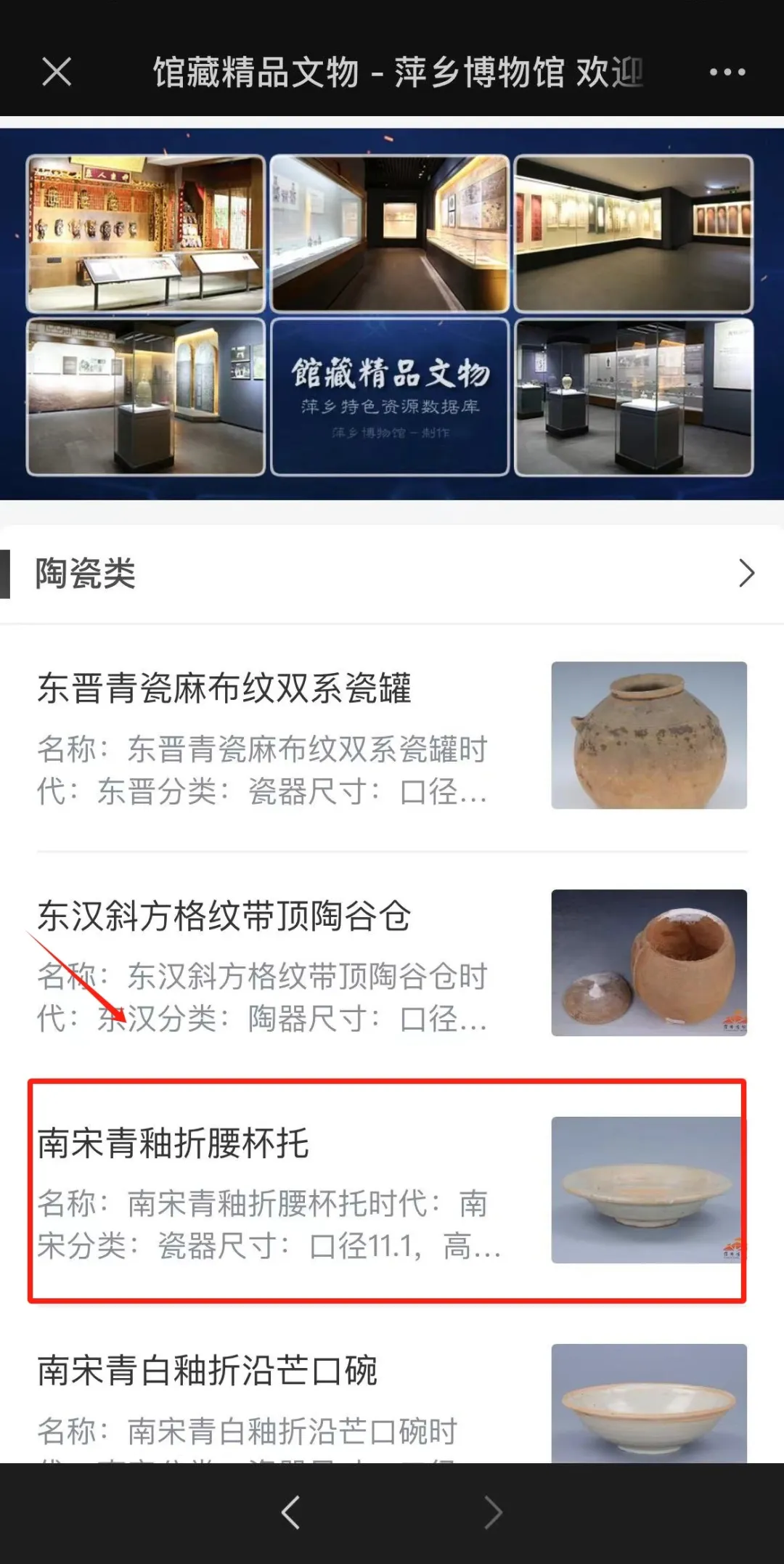This screenshot has width=784, height=1564.
Task: Close the webpage with the X icon
Action: point(56,72)
